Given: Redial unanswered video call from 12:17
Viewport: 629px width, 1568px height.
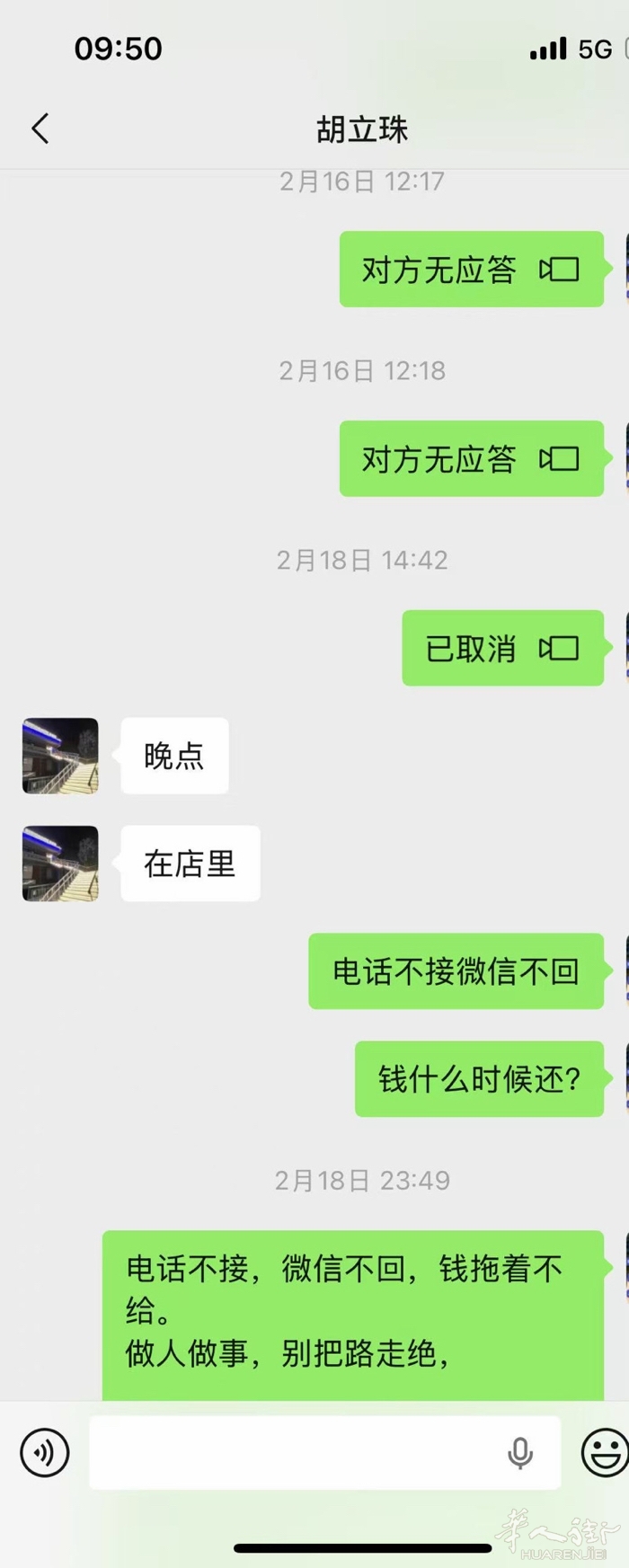Looking at the screenshot, I should click(x=471, y=270).
